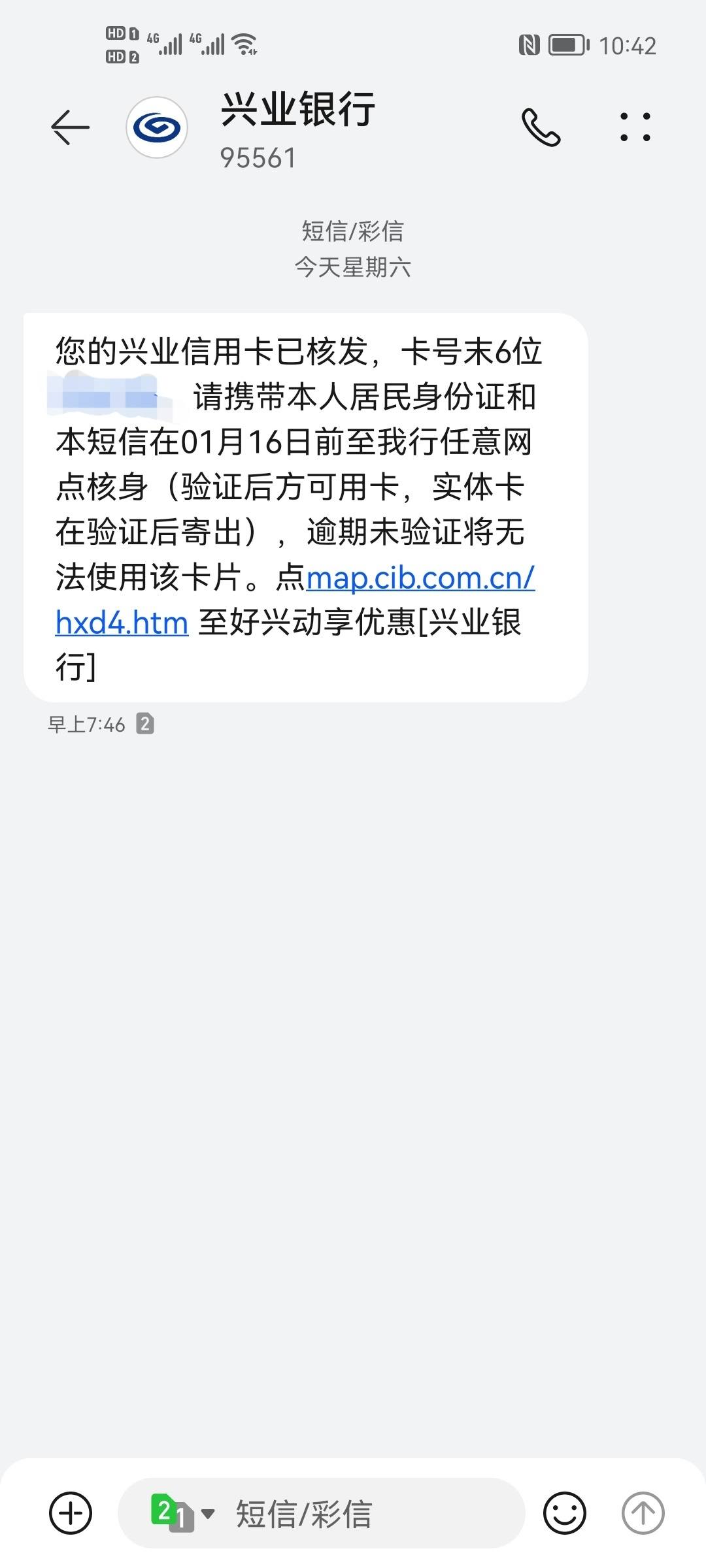
Task: Switch the SIM card selector
Action: click(182, 1513)
